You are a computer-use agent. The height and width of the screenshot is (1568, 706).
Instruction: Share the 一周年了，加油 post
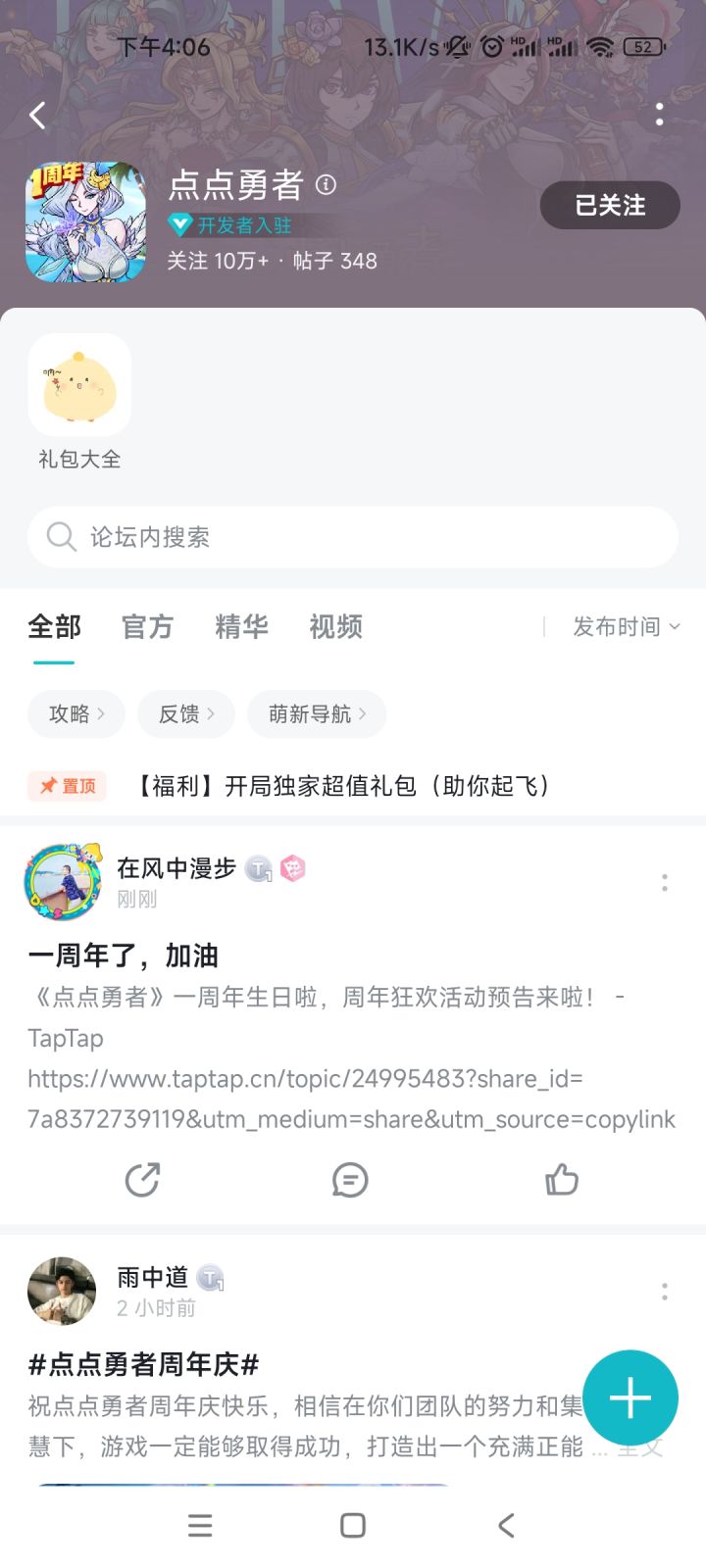point(142,1180)
